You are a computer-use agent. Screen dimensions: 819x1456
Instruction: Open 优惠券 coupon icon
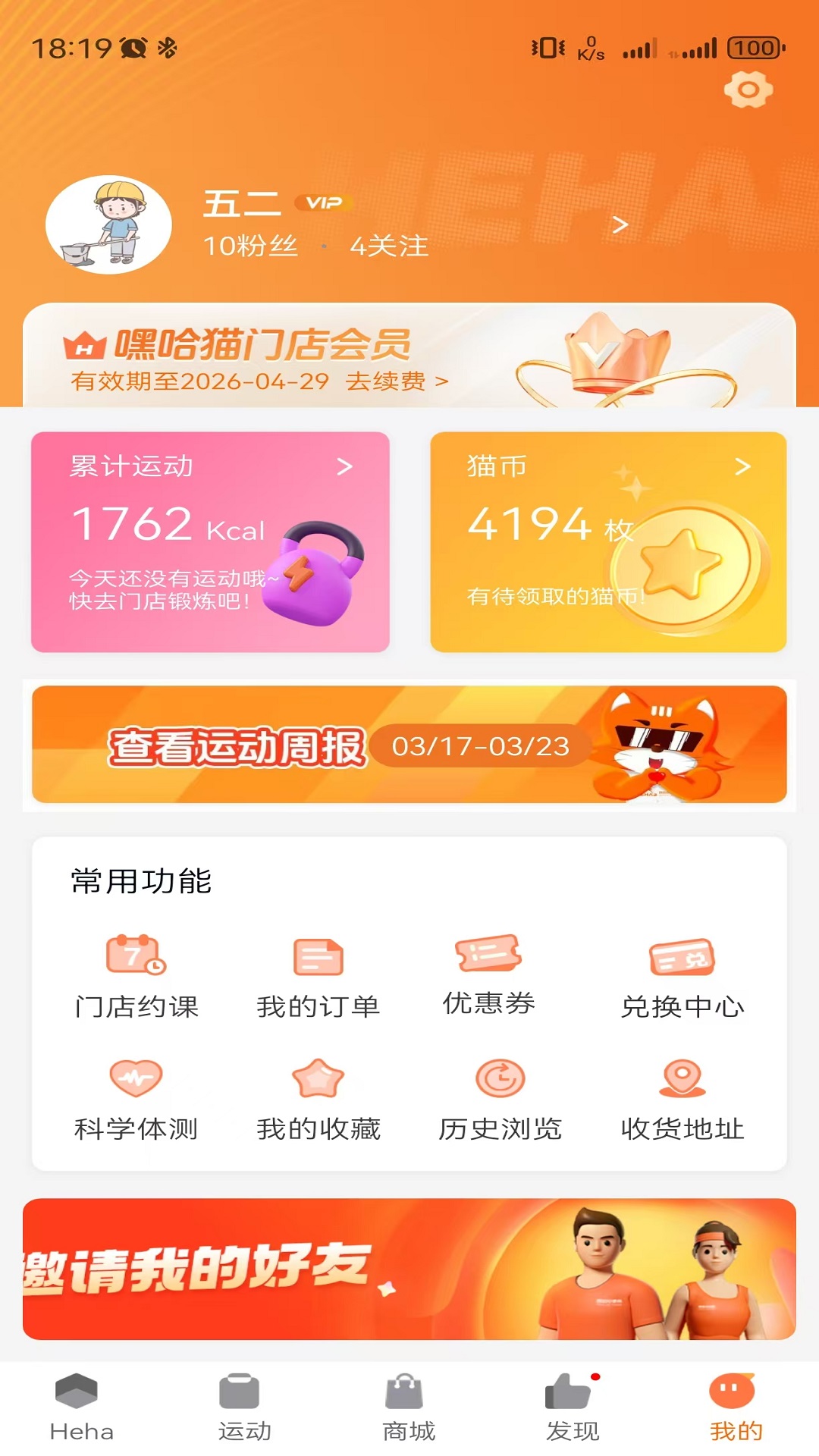tap(489, 957)
